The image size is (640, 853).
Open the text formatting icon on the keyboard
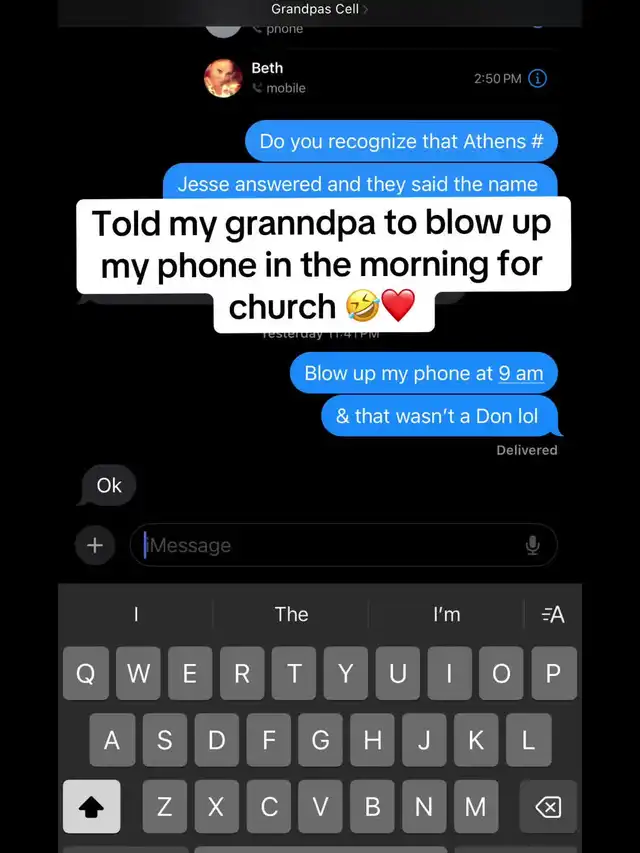point(552,614)
